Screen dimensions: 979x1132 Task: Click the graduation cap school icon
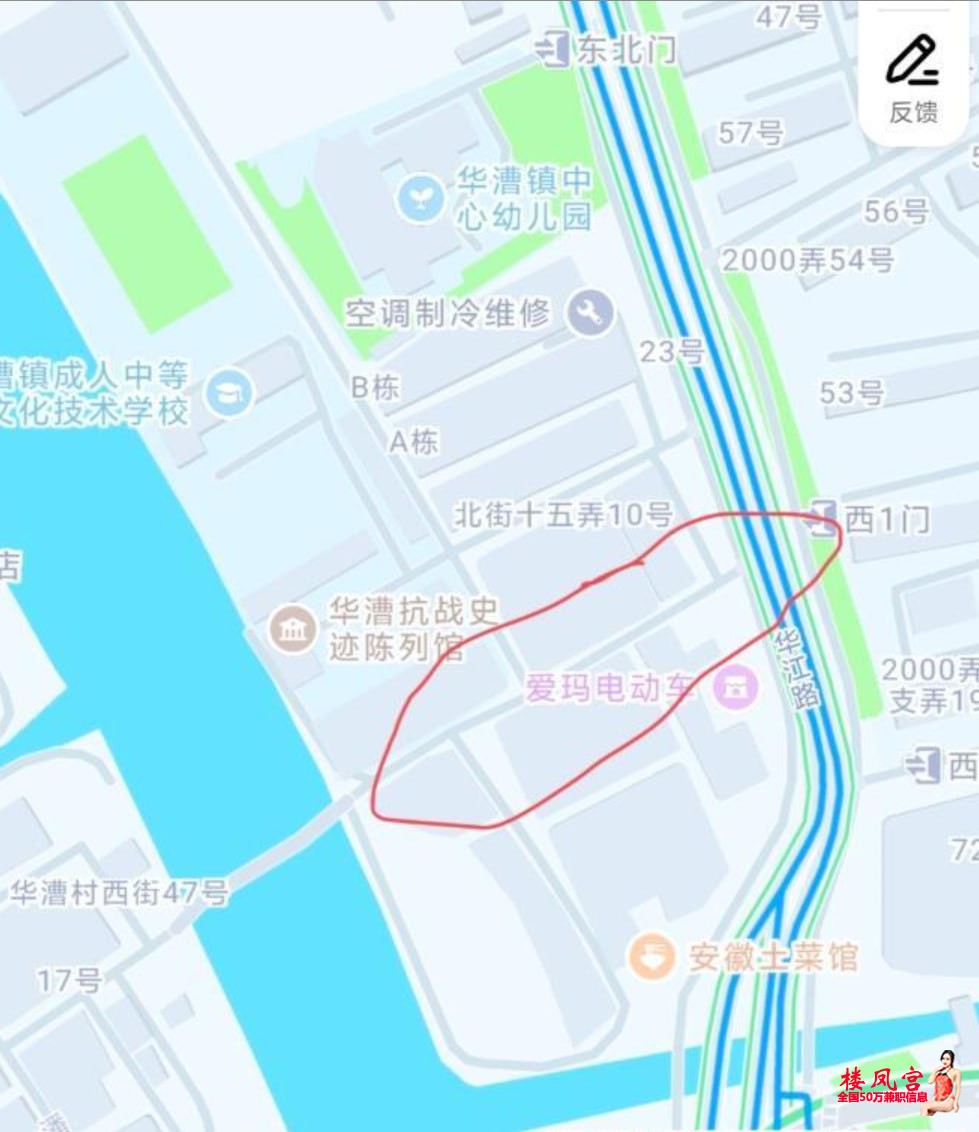(x=227, y=393)
